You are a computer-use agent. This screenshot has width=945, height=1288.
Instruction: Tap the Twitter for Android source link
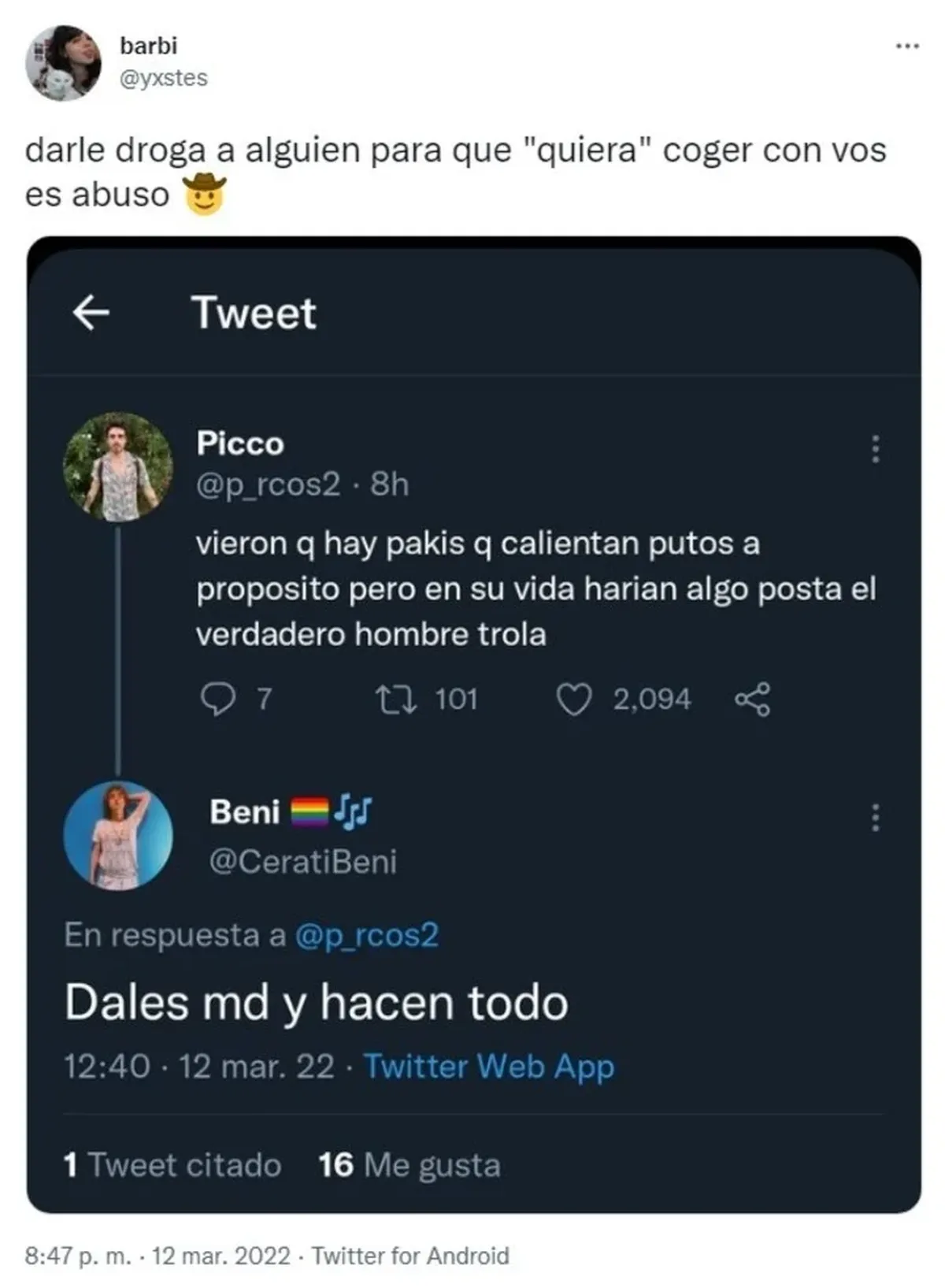click(410, 1256)
